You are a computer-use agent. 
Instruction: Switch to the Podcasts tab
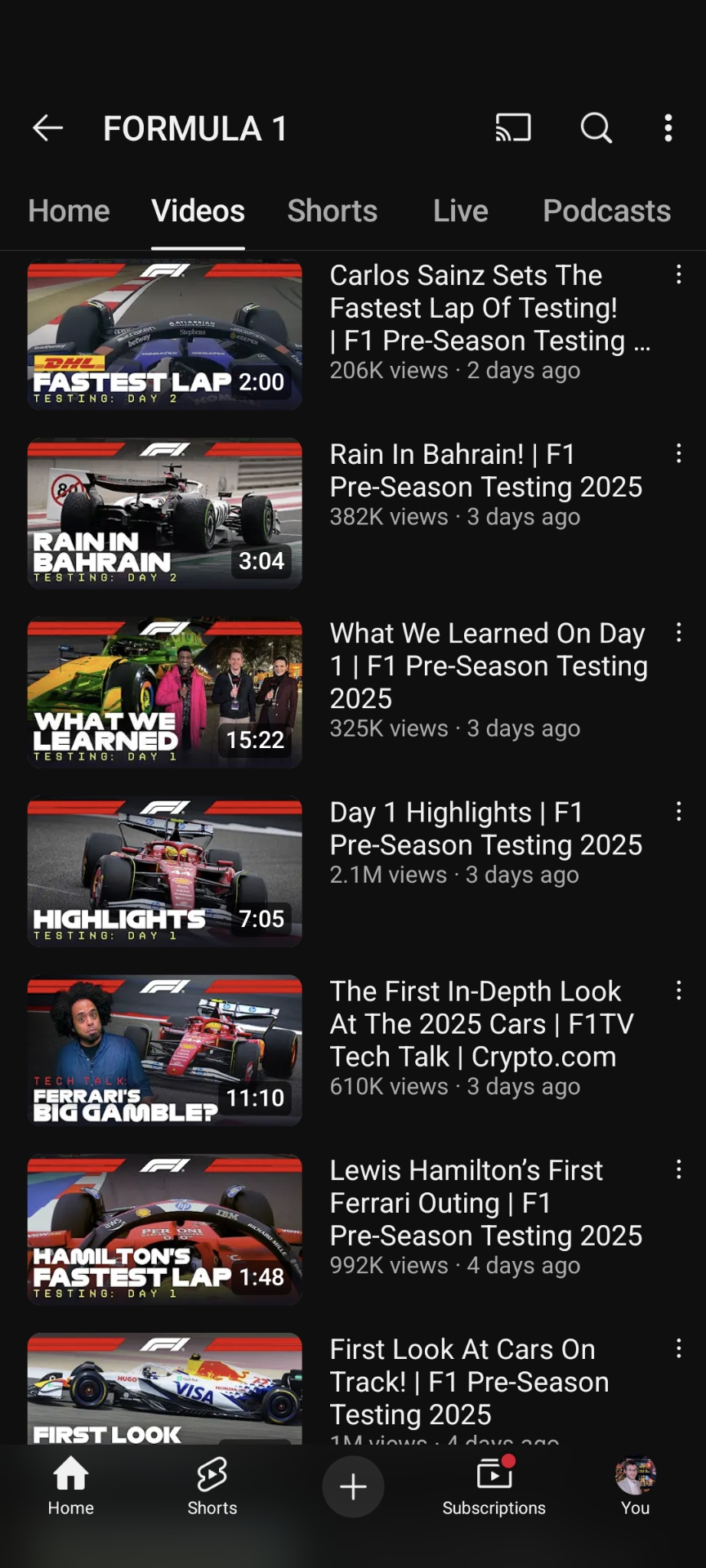(x=606, y=212)
